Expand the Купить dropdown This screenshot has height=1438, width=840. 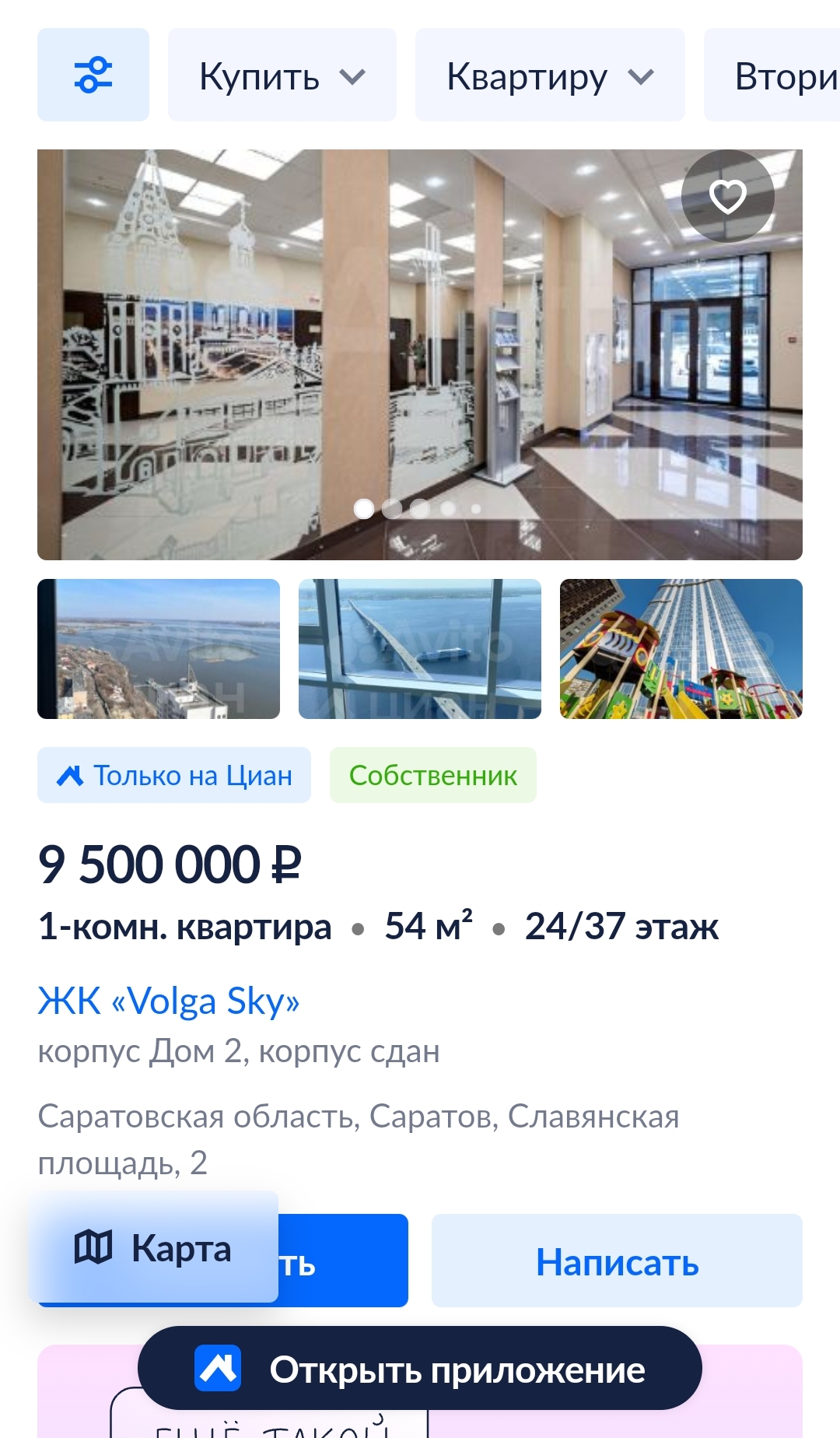point(282,75)
